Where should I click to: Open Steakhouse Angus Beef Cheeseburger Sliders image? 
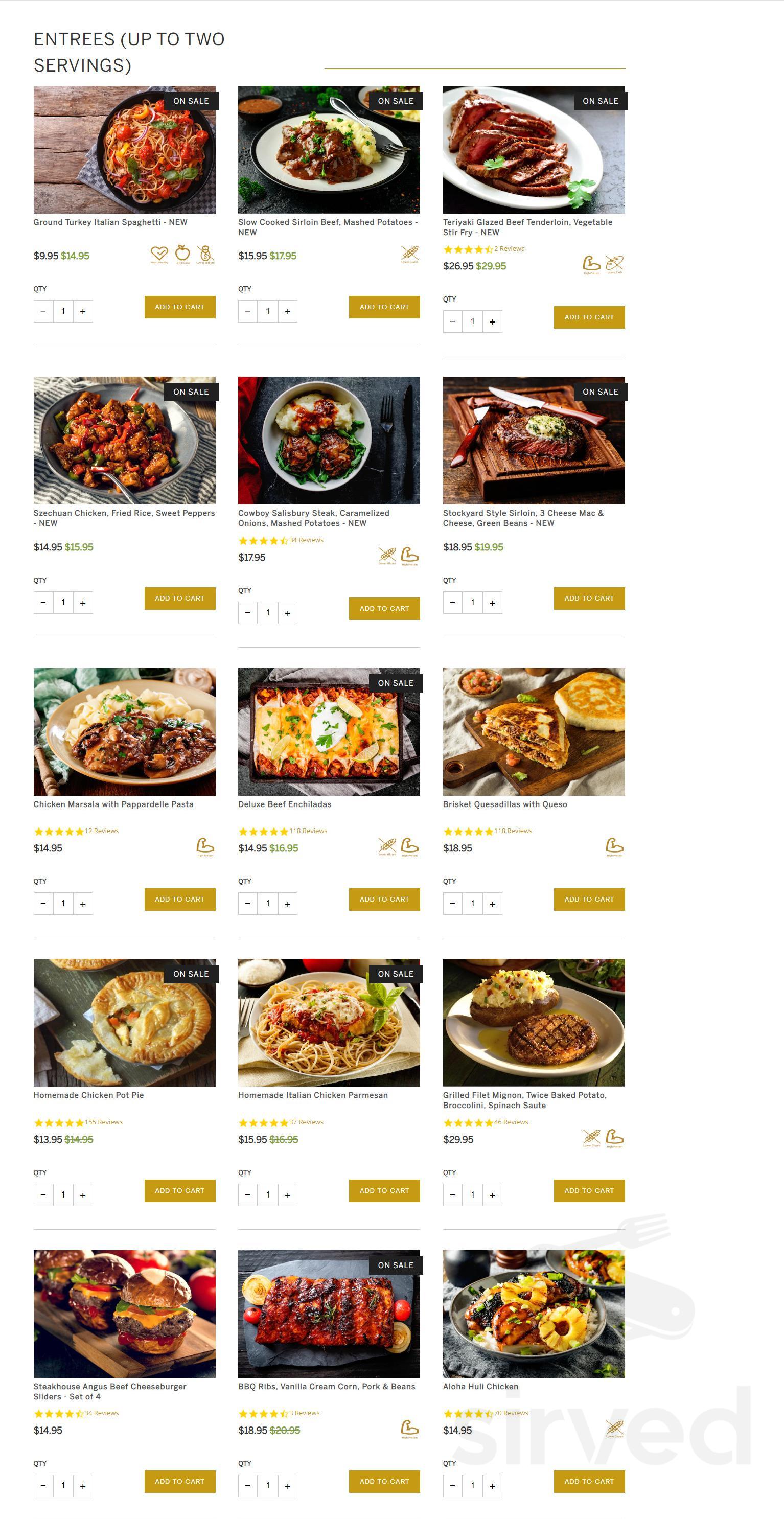coord(124,1313)
